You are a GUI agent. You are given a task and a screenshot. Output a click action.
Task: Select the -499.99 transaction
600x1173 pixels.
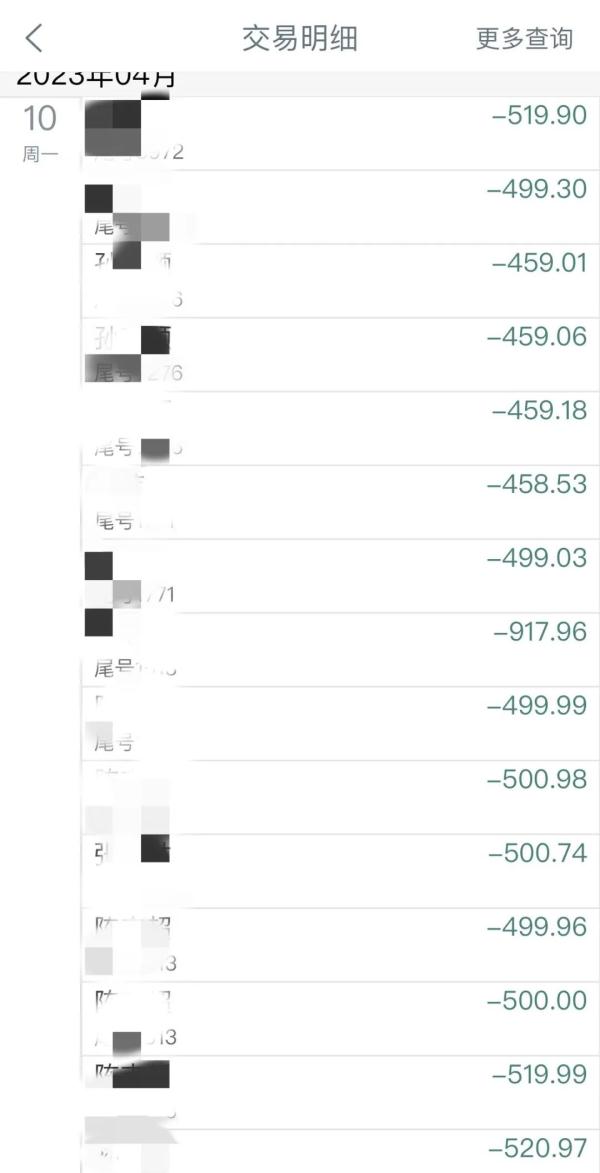[340, 724]
